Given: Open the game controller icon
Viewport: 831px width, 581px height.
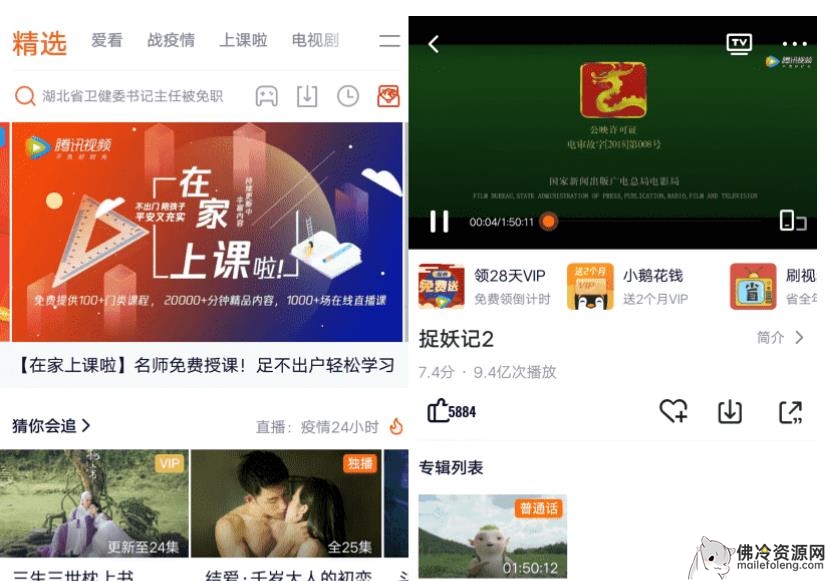Looking at the screenshot, I should [x=266, y=96].
